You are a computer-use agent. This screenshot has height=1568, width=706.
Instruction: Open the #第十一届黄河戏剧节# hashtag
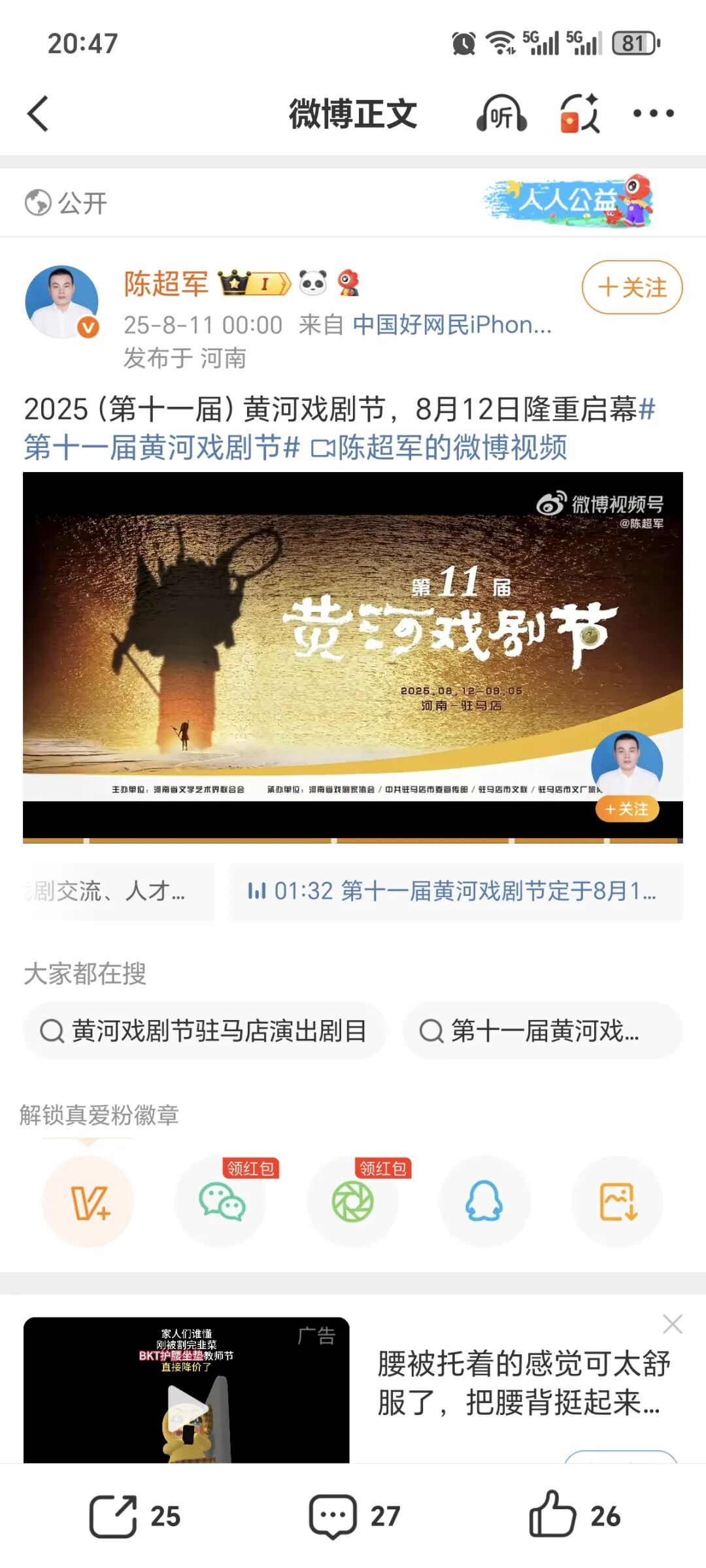click(161, 448)
